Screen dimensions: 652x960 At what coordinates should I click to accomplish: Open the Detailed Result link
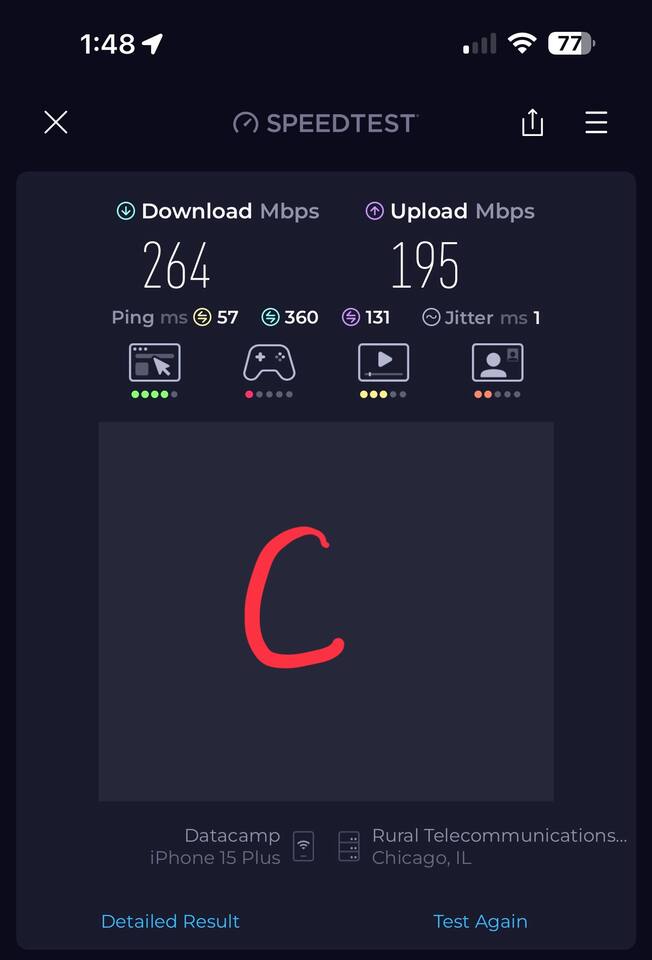170,921
